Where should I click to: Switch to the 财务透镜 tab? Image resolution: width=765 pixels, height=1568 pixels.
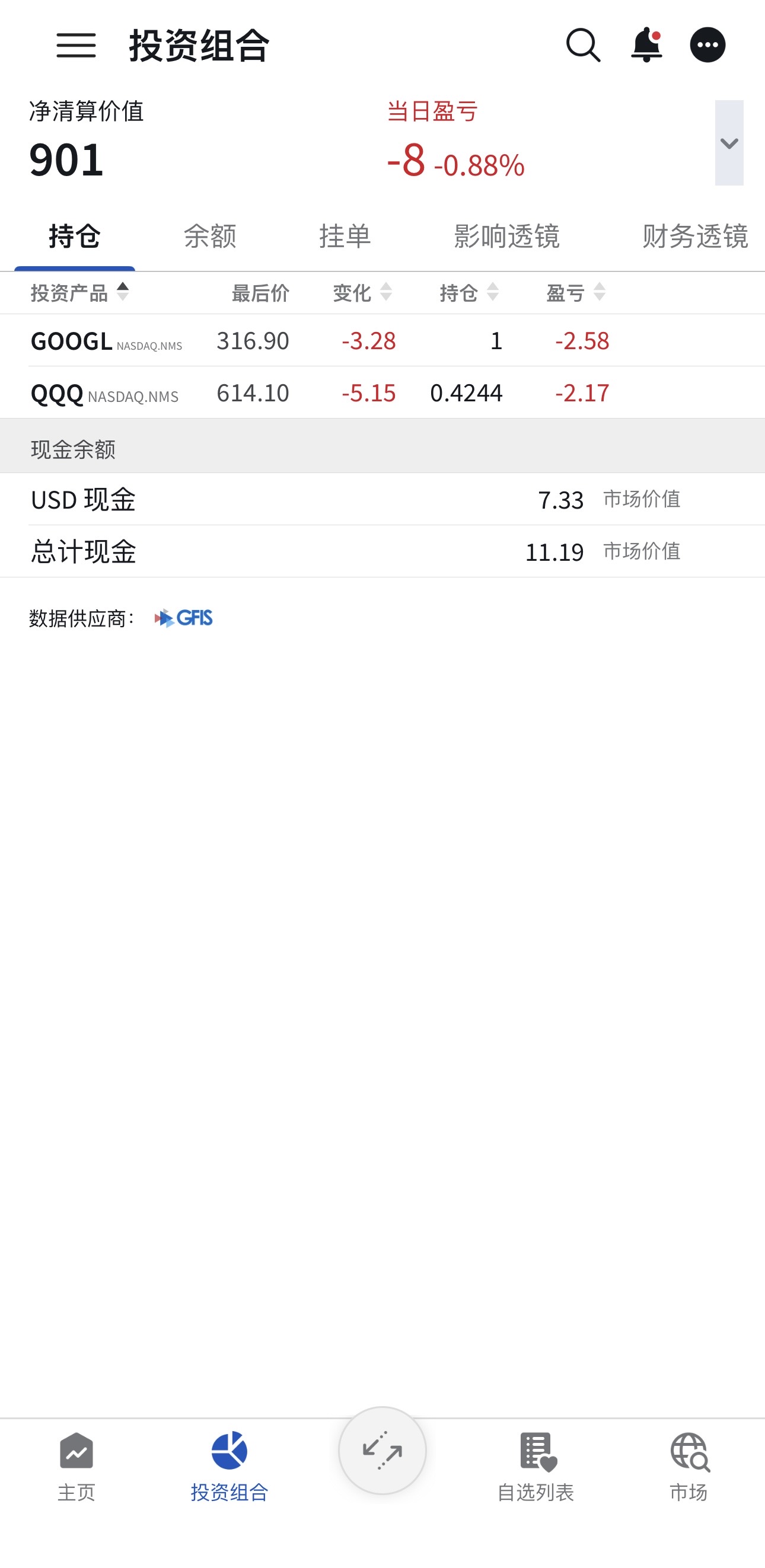click(694, 236)
